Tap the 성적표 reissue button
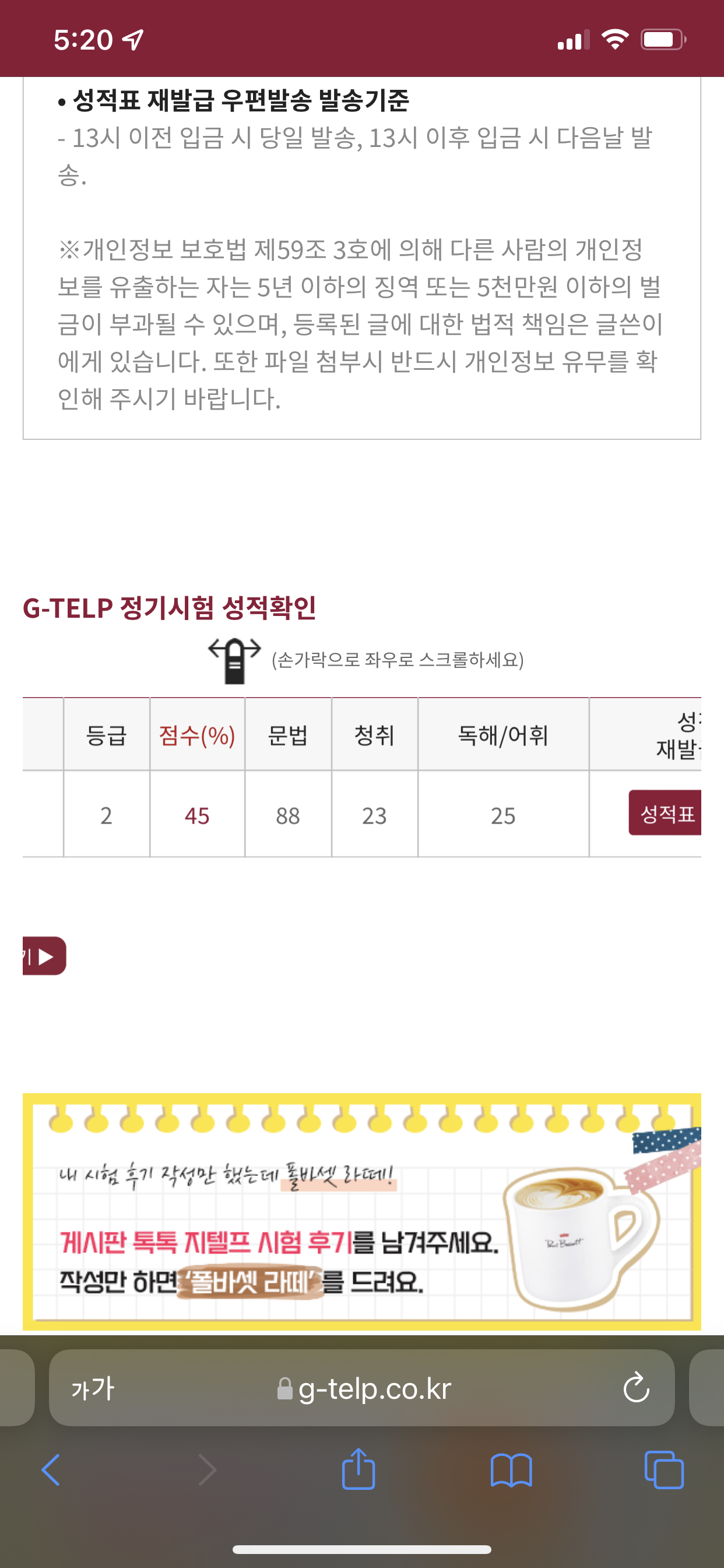This screenshot has width=724, height=1568. (666, 813)
